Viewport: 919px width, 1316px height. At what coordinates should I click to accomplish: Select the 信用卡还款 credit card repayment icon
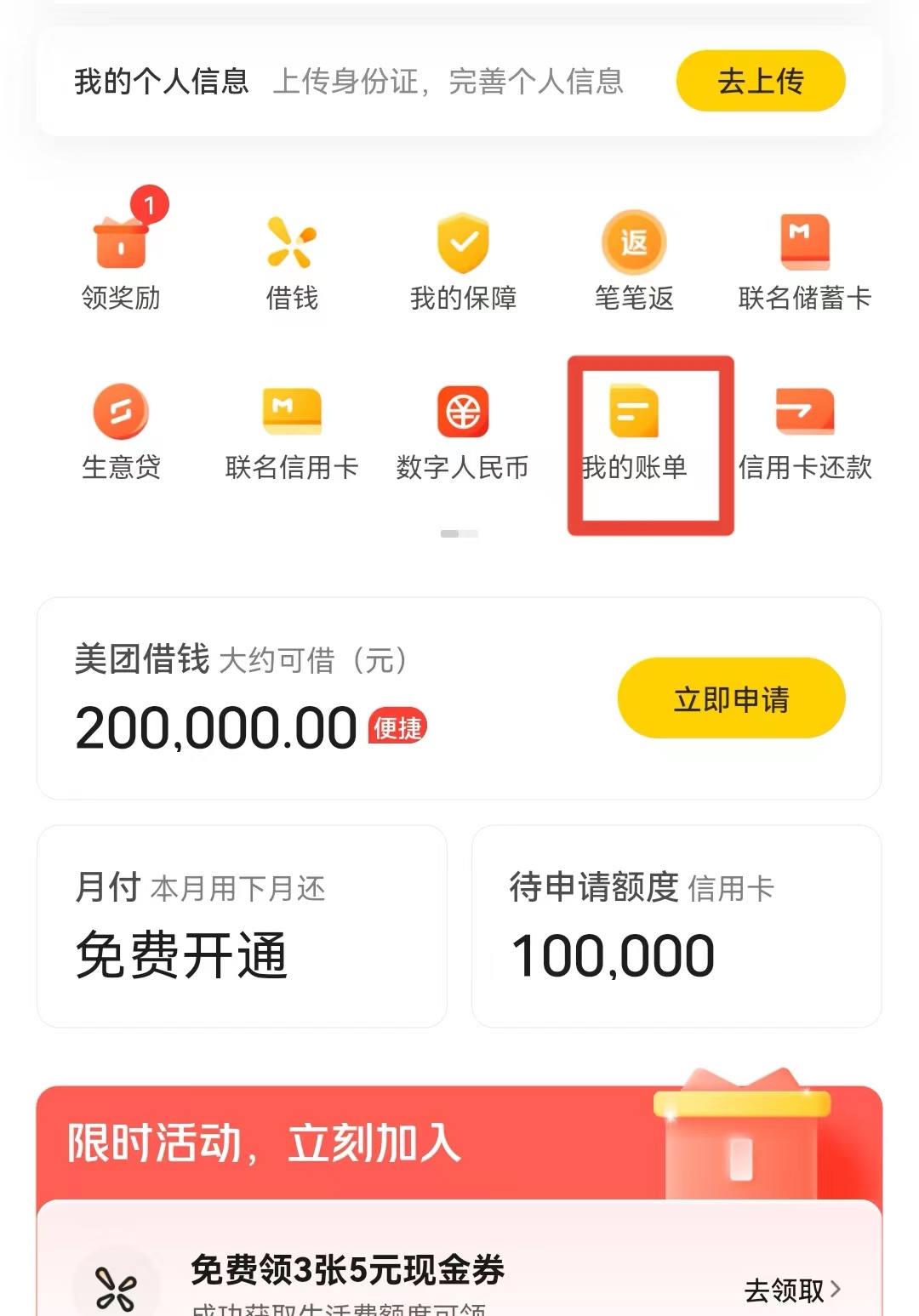(805, 430)
